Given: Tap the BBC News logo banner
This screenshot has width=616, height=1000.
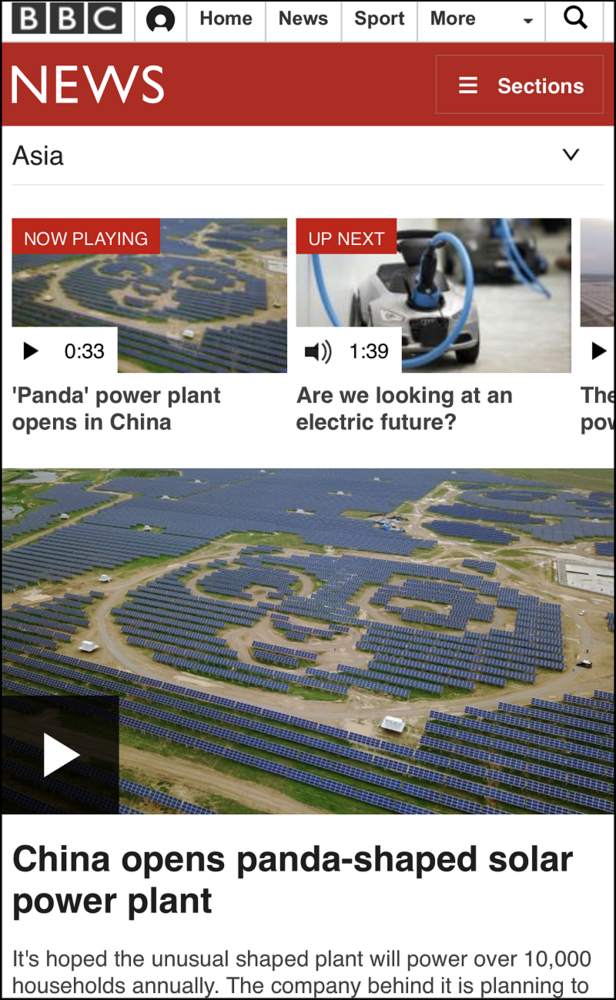Looking at the screenshot, I should click(88, 85).
